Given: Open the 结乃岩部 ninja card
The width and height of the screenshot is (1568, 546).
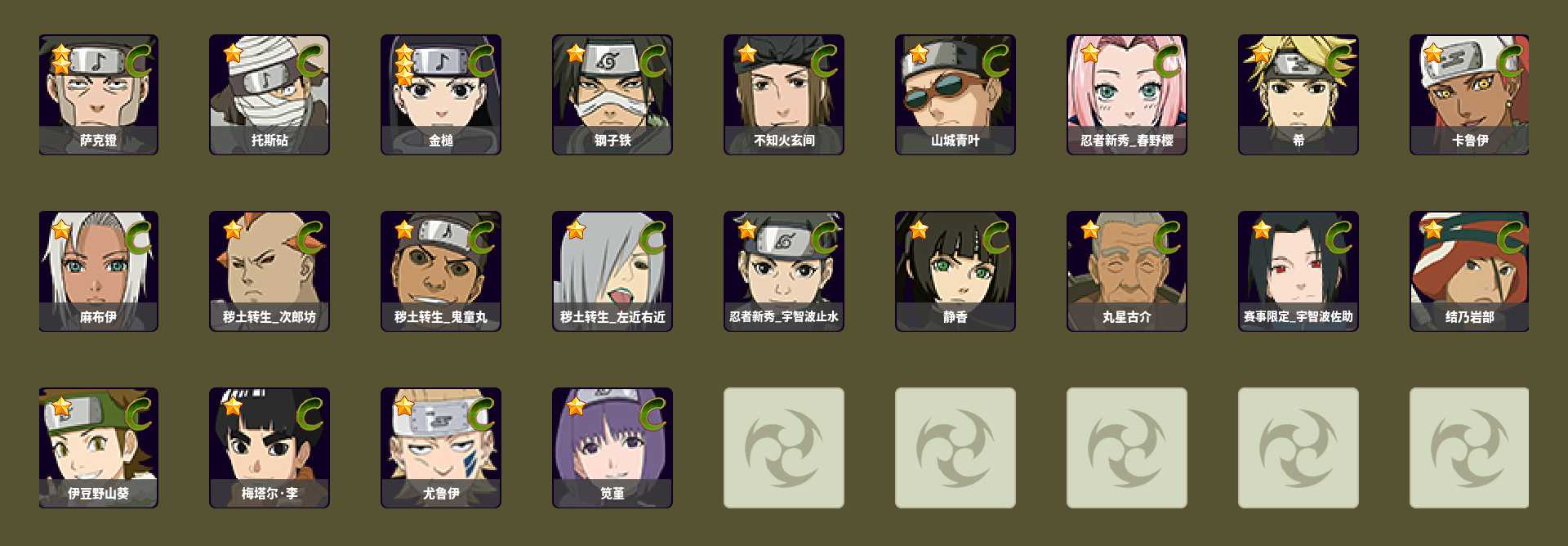Looking at the screenshot, I should [1469, 271].
